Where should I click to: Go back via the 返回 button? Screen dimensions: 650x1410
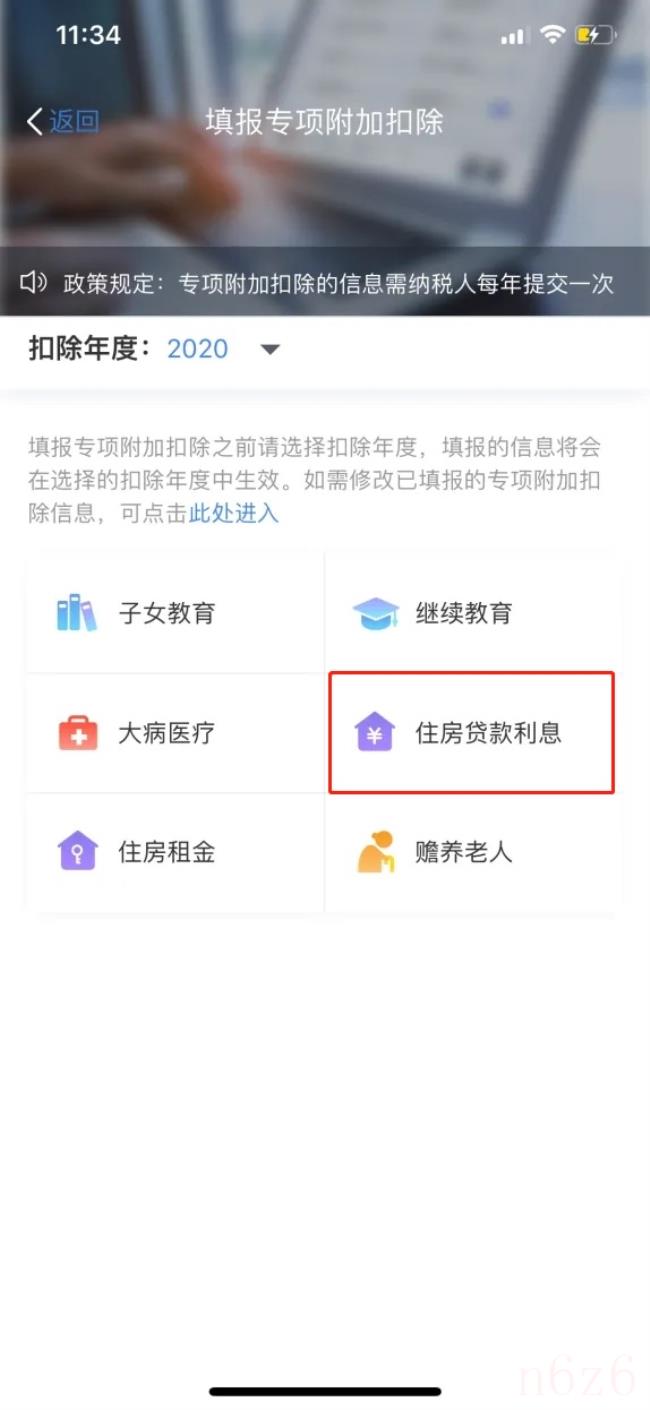(62, 122)
